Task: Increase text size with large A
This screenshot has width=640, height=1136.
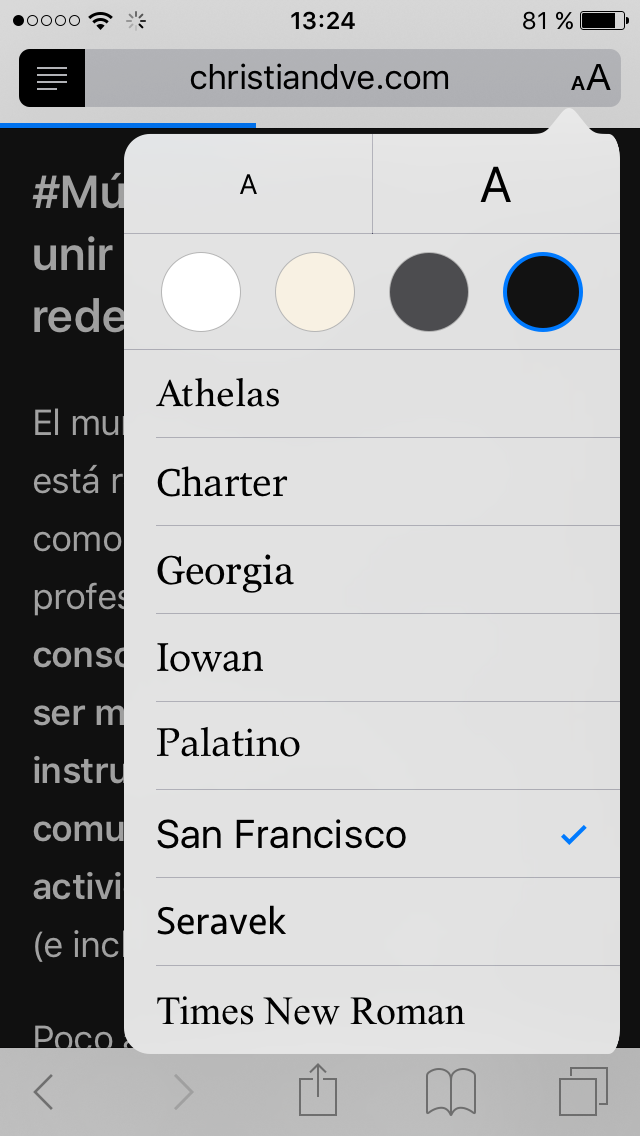Action: (x=496, y=185)
